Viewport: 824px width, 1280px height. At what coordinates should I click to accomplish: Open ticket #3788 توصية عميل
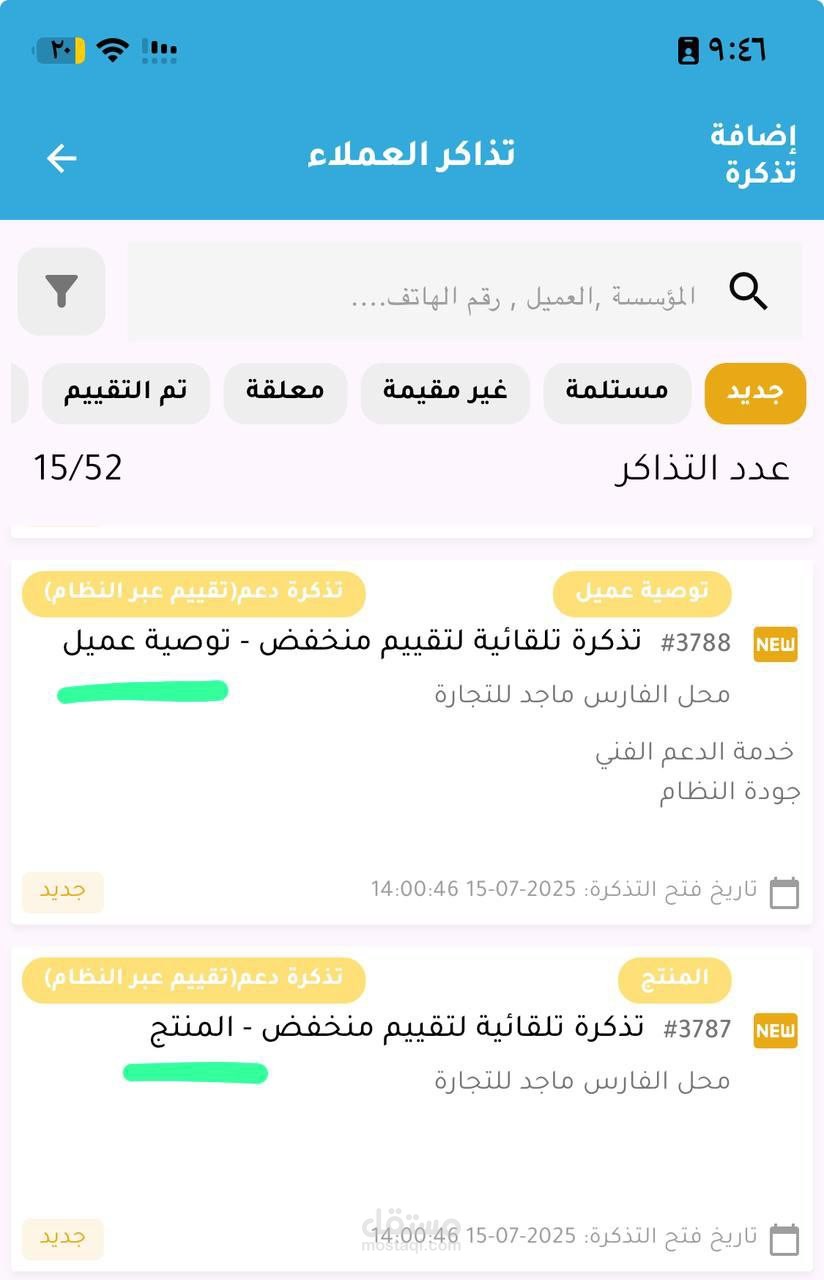412,742
